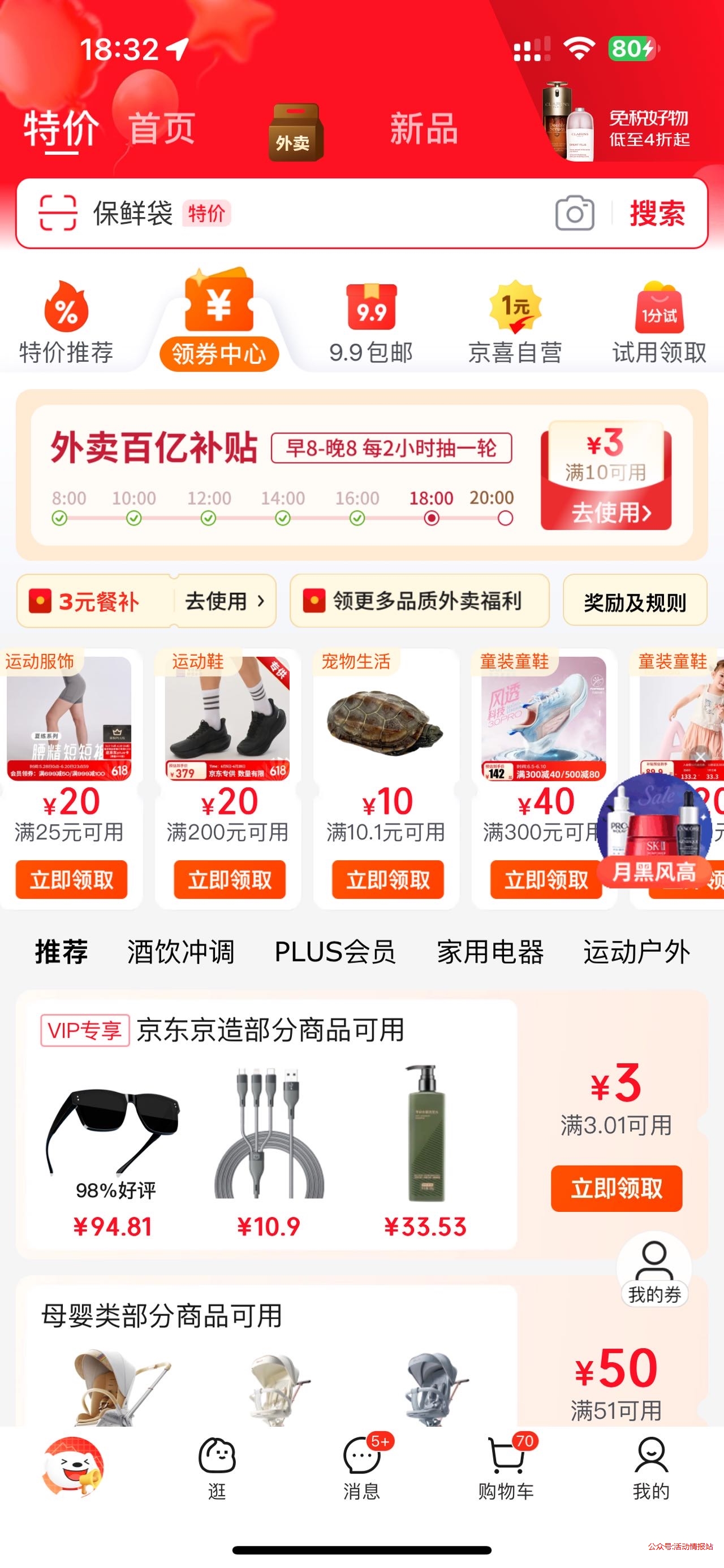Open the 外卖 delivery tab

(x=295, y=132)
